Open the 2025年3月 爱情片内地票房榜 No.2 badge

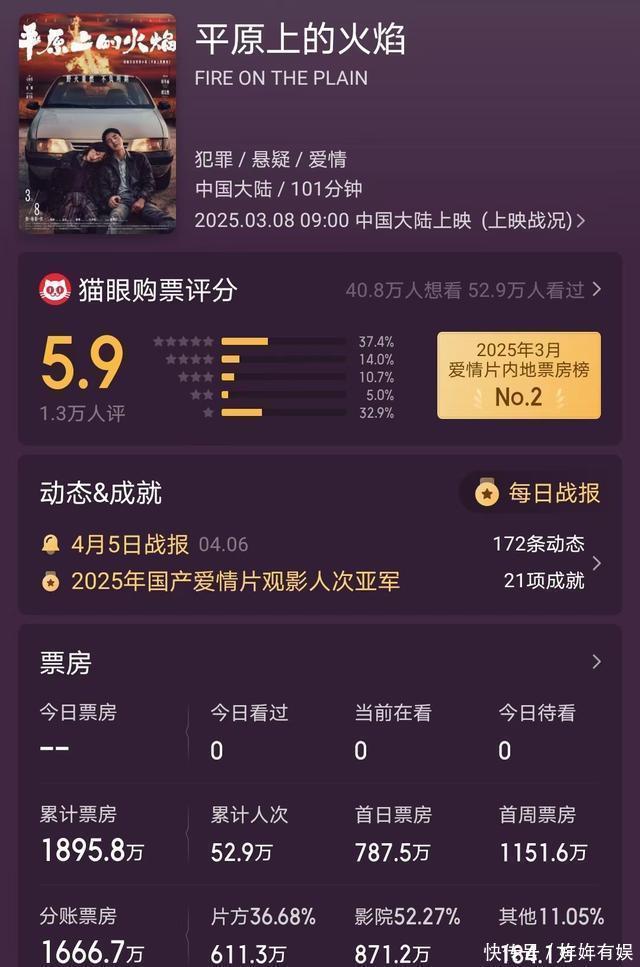(x=518, y=375)
